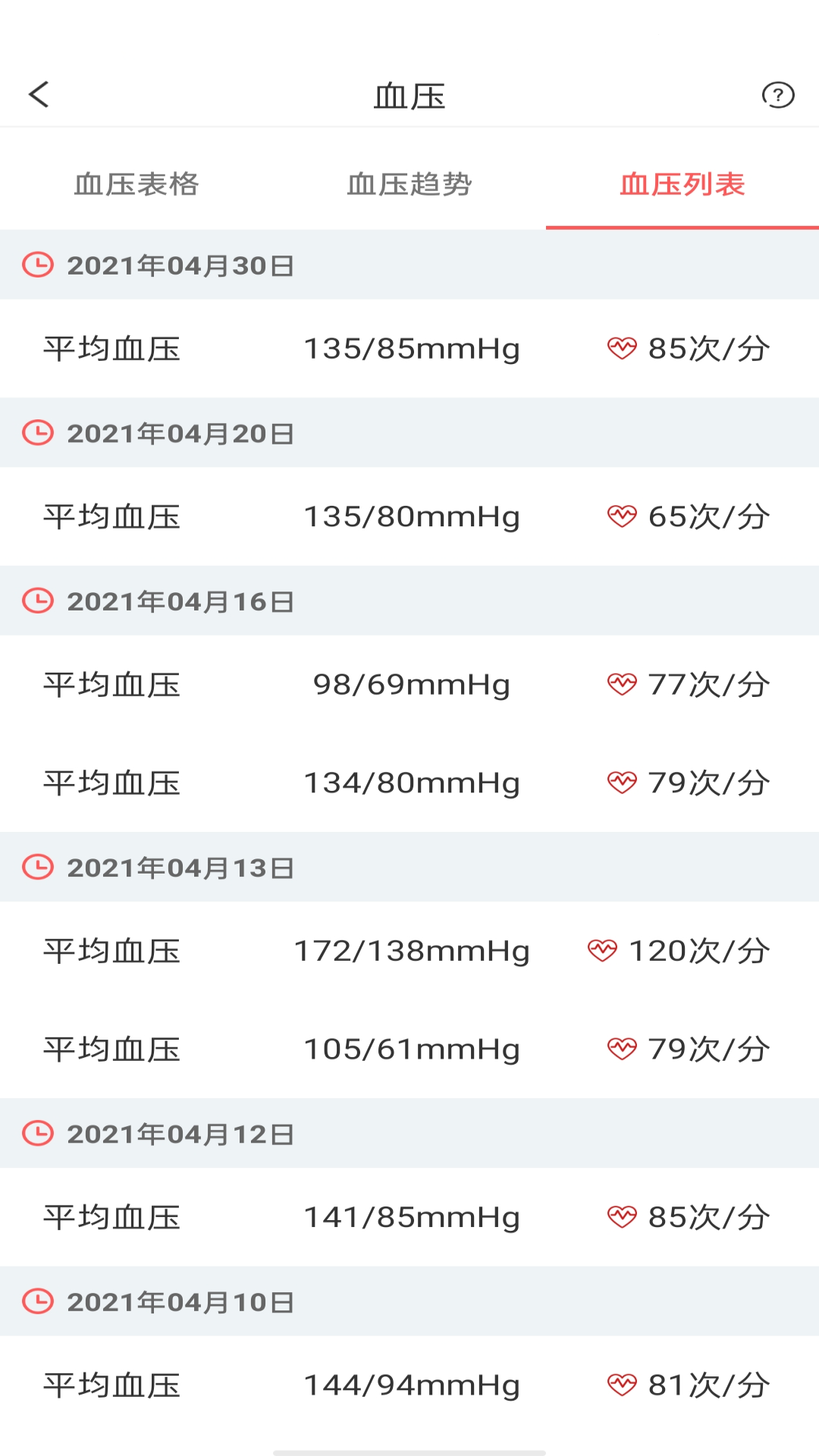
Task: Switch to the 血压趋势 tab
Action: click(409, 184)
